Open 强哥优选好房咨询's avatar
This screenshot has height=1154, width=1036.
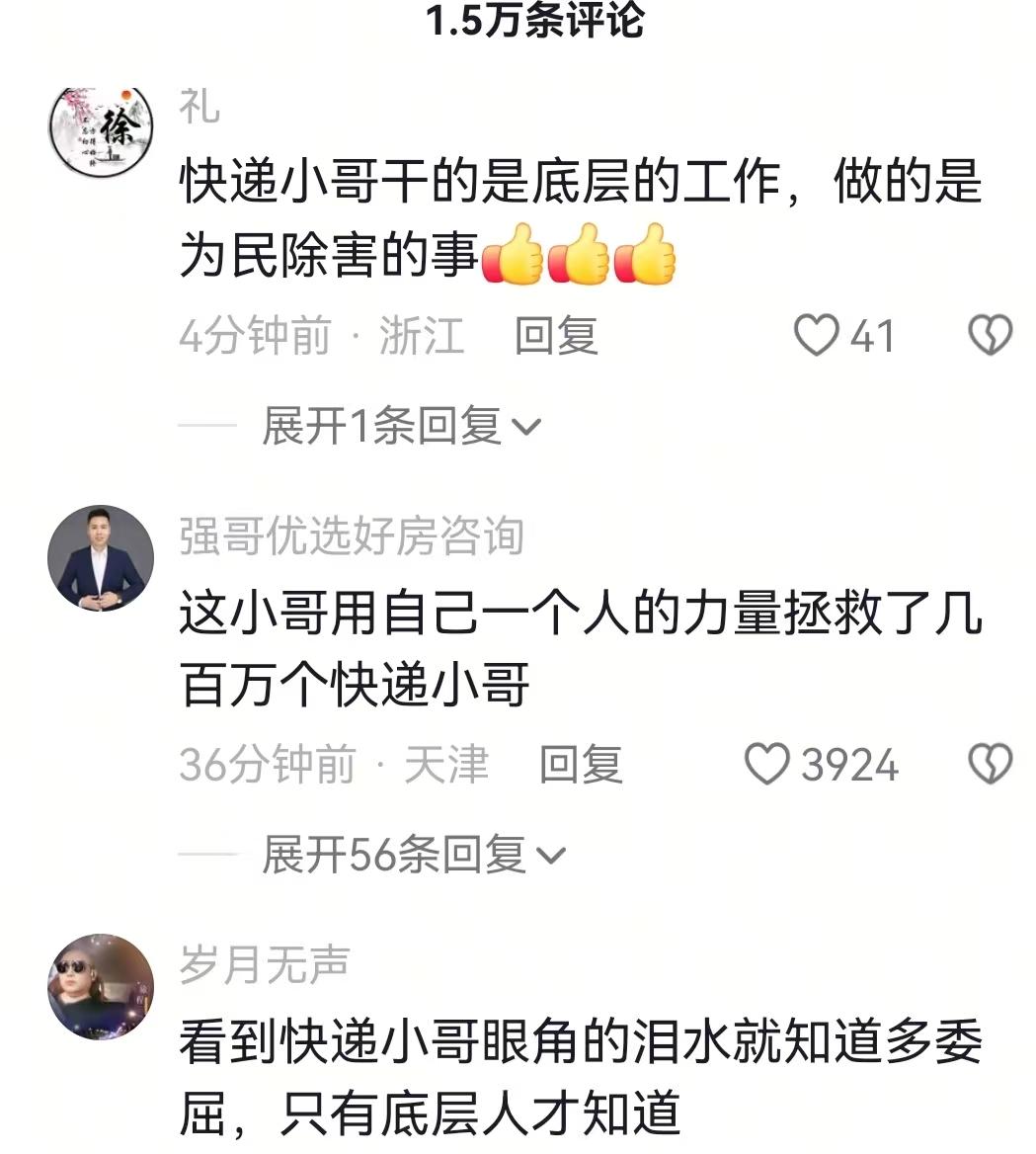point(101,558)
